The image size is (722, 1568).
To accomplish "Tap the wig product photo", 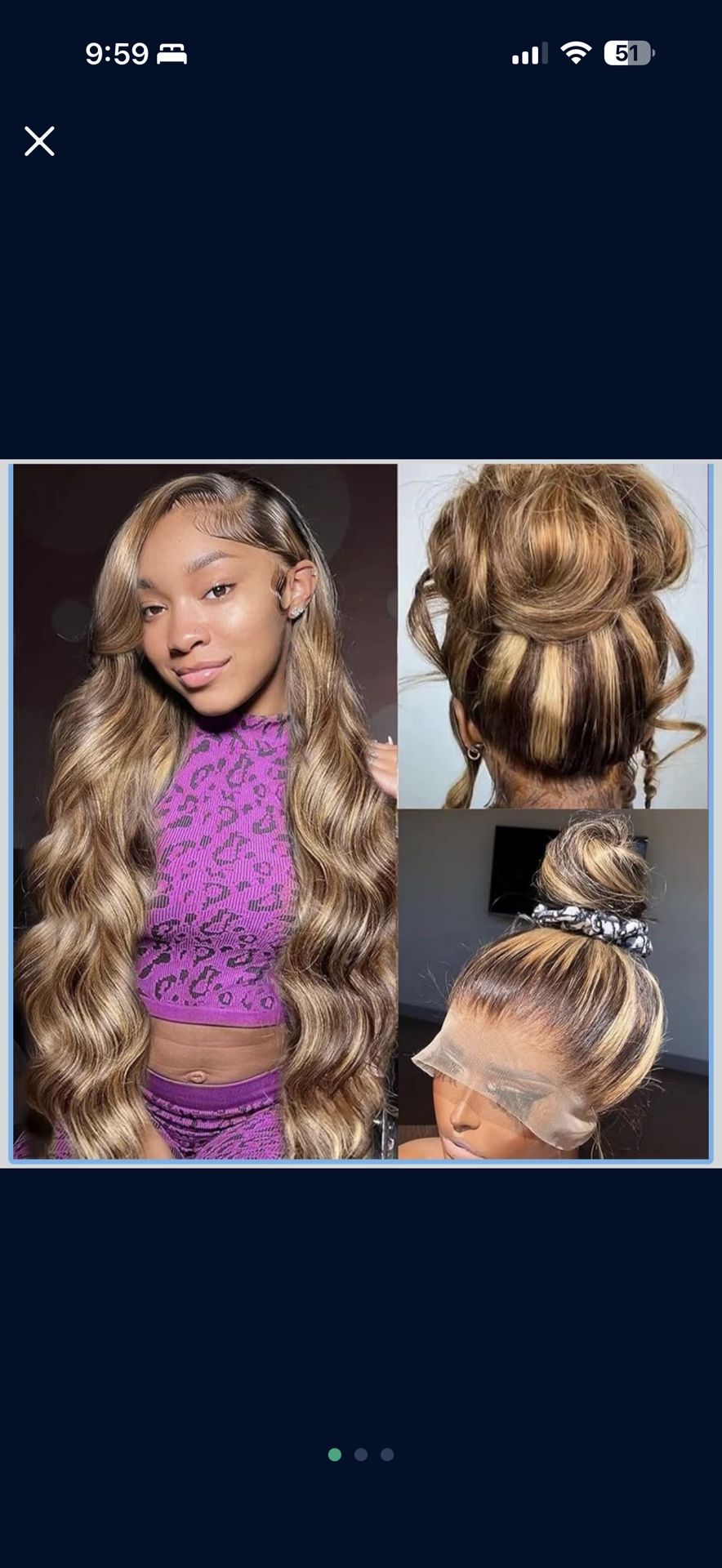I will [x=361, y=812].
